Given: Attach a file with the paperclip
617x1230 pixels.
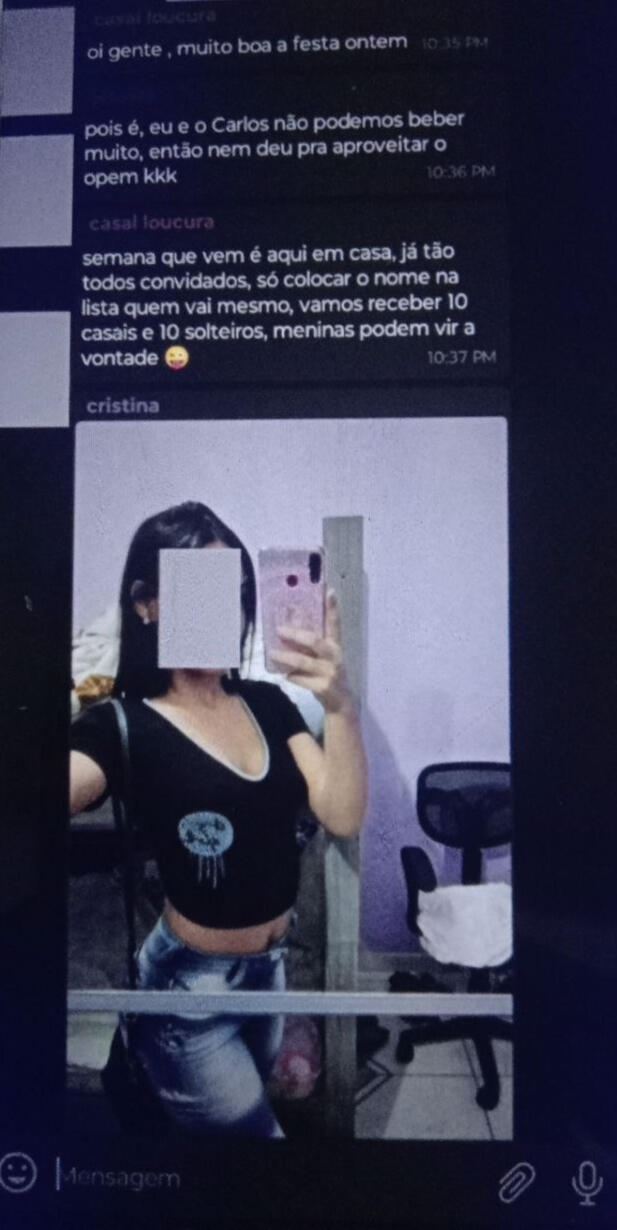Looking at the screenshot, I should click(x=517, y=1181).
